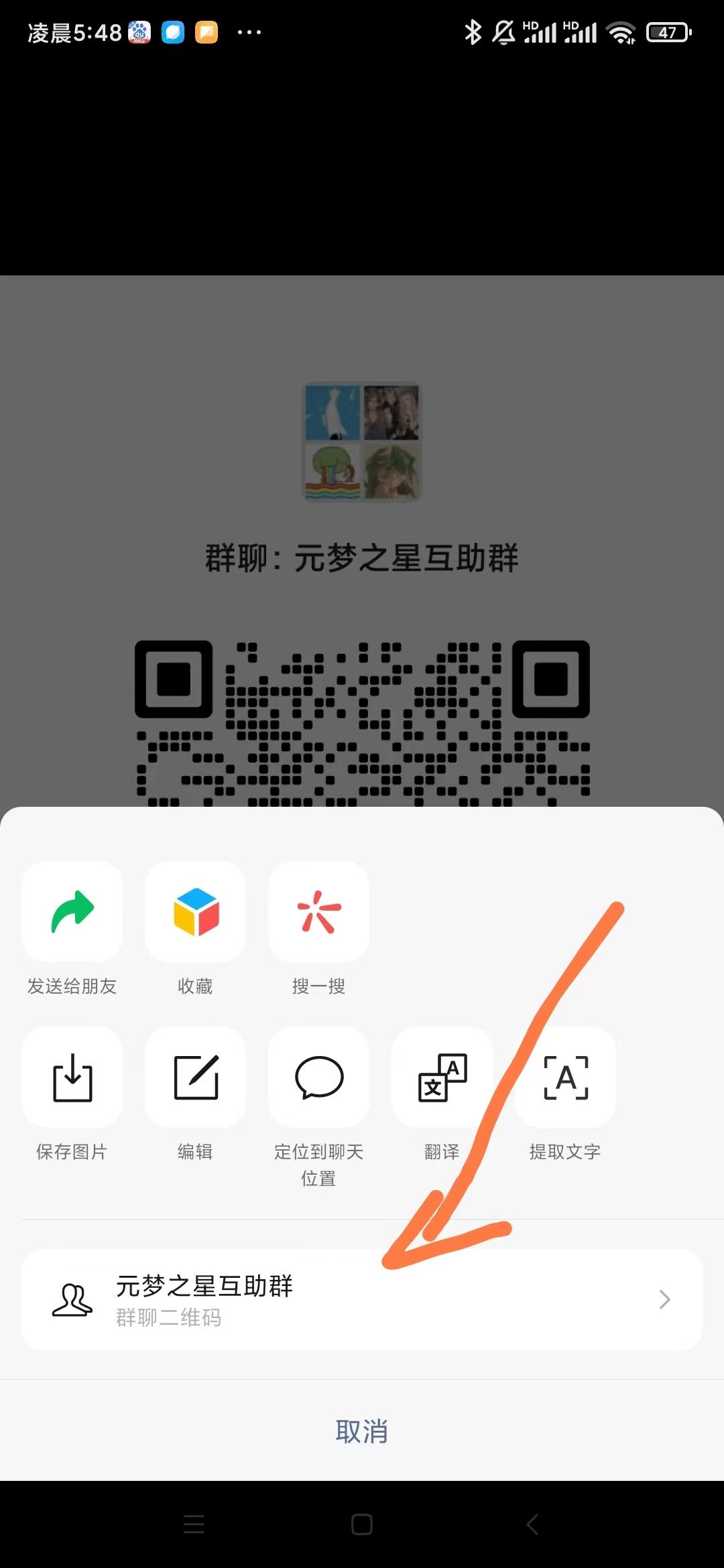Tap the 元梦之星互助群 group avatar thumbnail

(x=362, y=442)
